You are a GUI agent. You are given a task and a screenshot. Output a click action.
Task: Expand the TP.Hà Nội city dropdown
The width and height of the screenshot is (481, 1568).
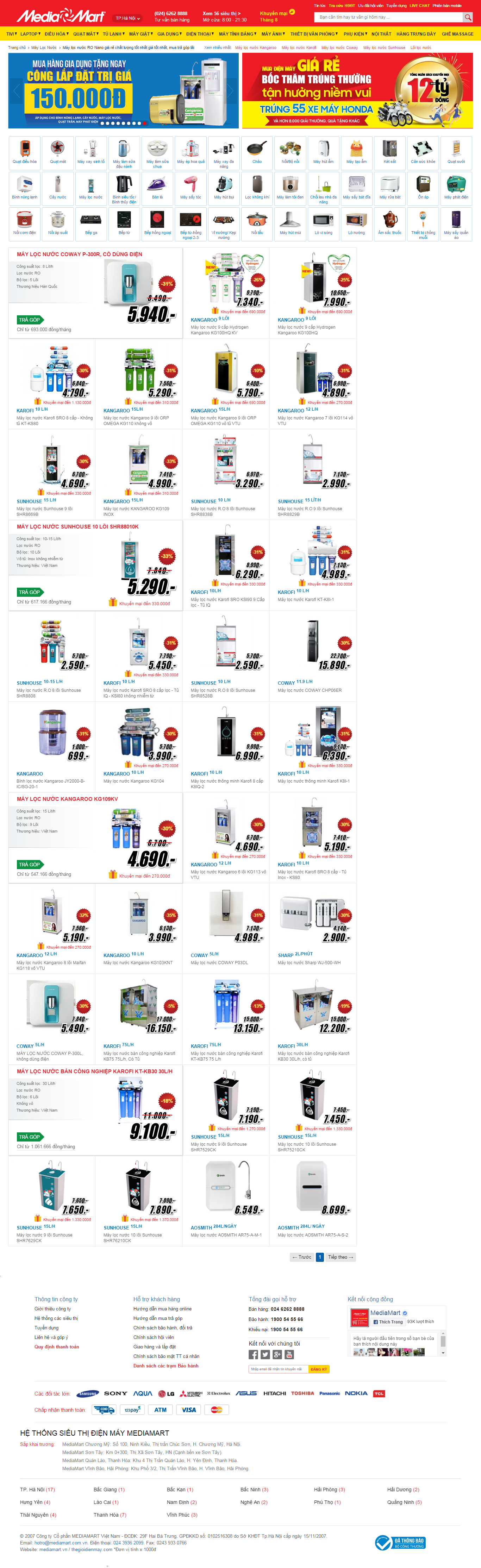[x=128, y=18]
